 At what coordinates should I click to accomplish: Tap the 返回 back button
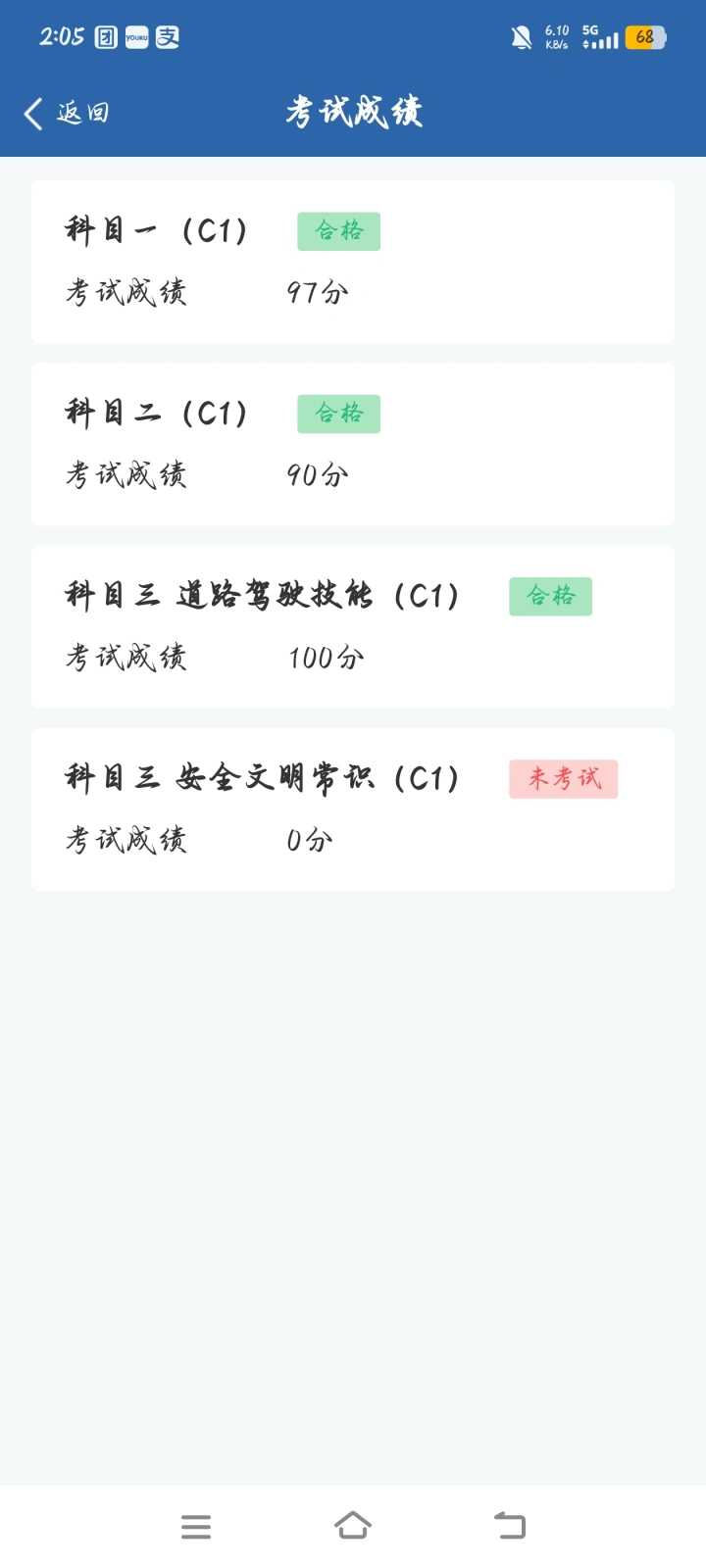[x=66, y=113]
